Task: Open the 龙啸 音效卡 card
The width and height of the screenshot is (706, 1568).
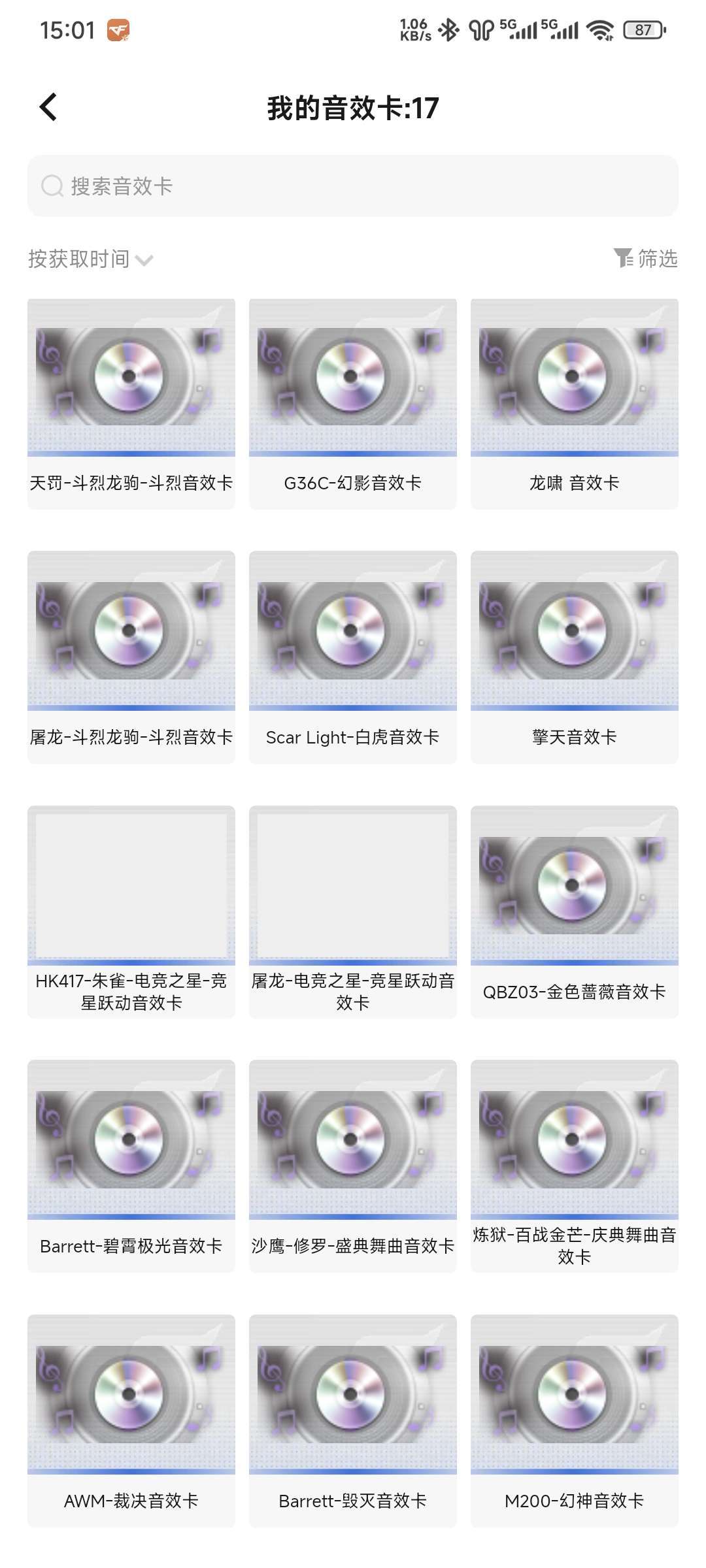Action: click(x=574, y=402)
